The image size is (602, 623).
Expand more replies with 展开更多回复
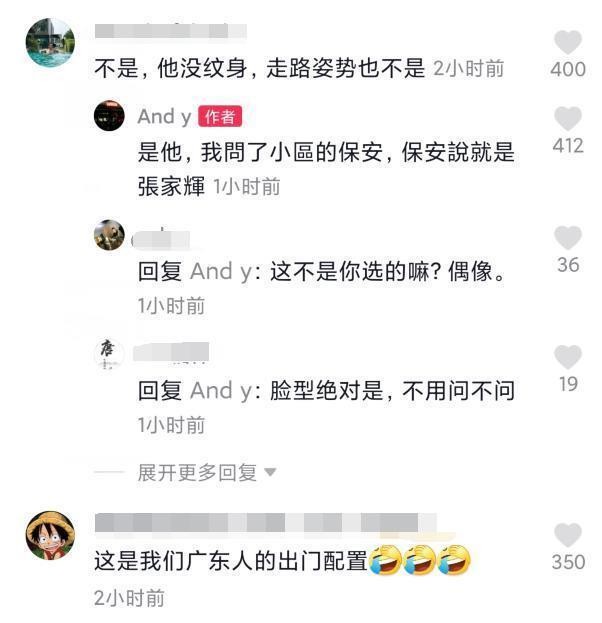[x=206, y=472]
